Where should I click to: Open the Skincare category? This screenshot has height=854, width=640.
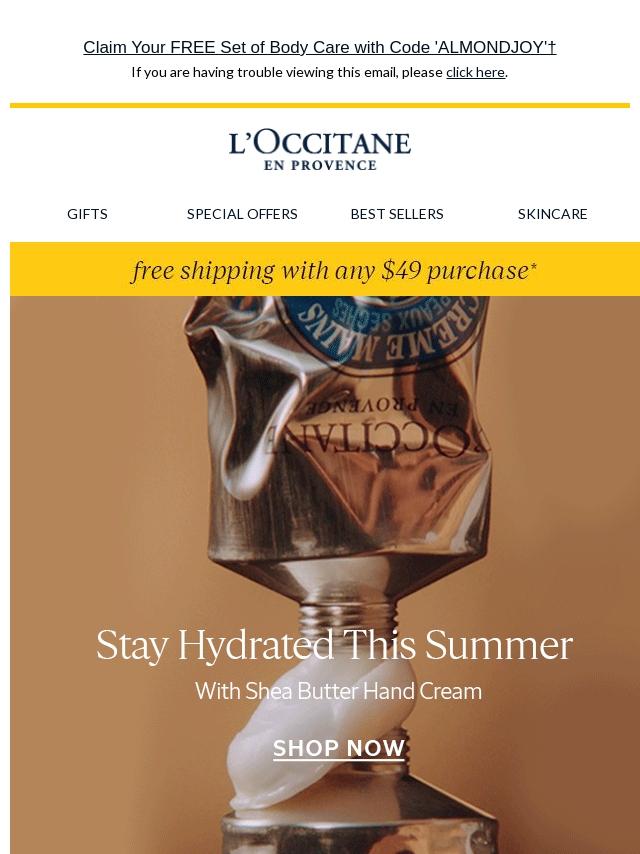pos(552,214)
